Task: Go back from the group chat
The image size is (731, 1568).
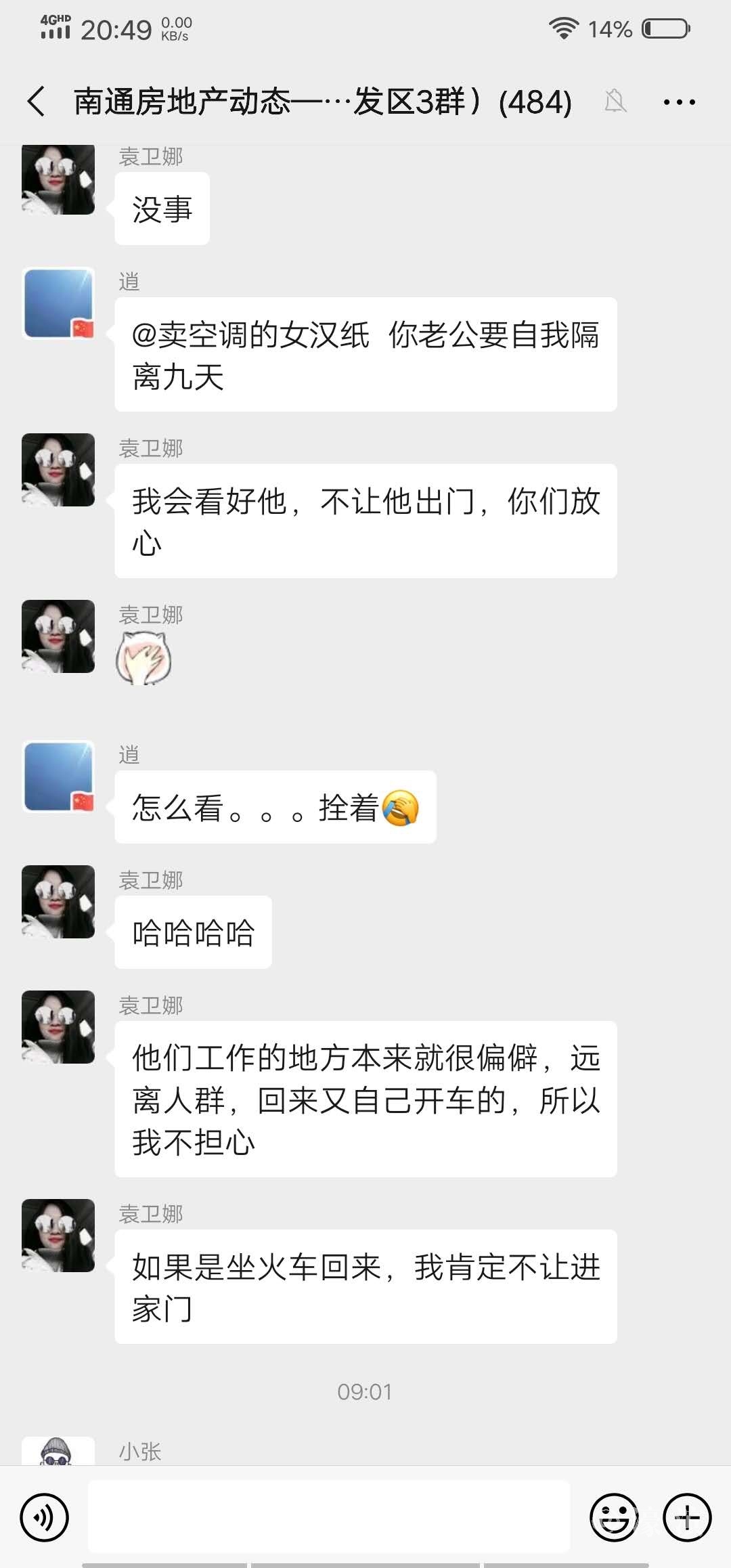Action: [37, 102]
